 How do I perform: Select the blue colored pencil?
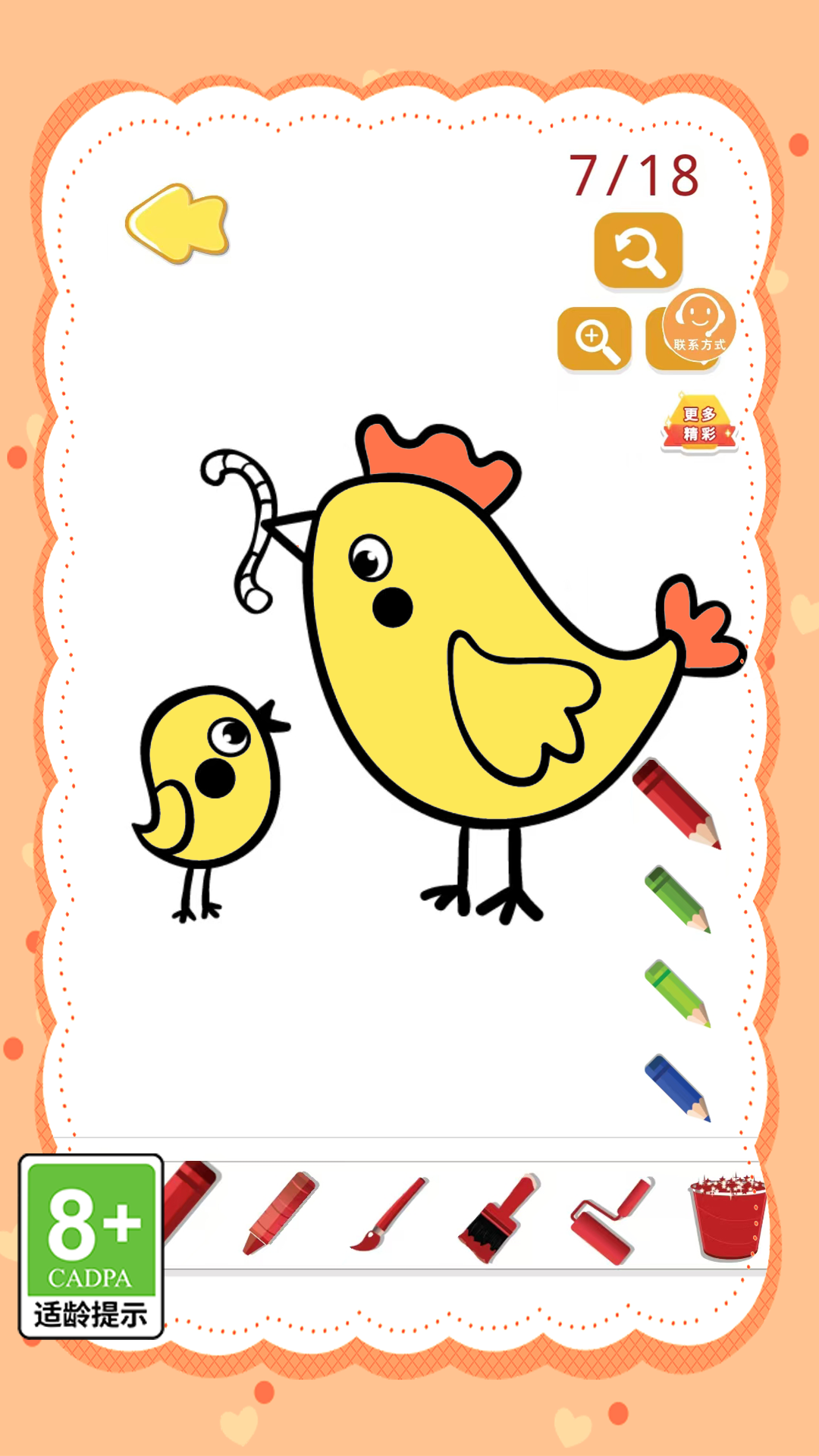click(677, 1087)
